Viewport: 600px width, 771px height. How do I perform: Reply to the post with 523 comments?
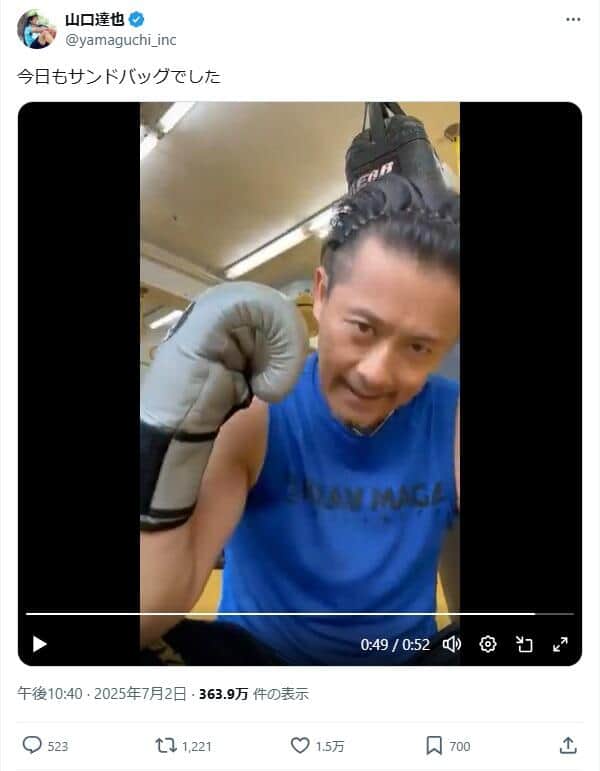coord(33,745)
